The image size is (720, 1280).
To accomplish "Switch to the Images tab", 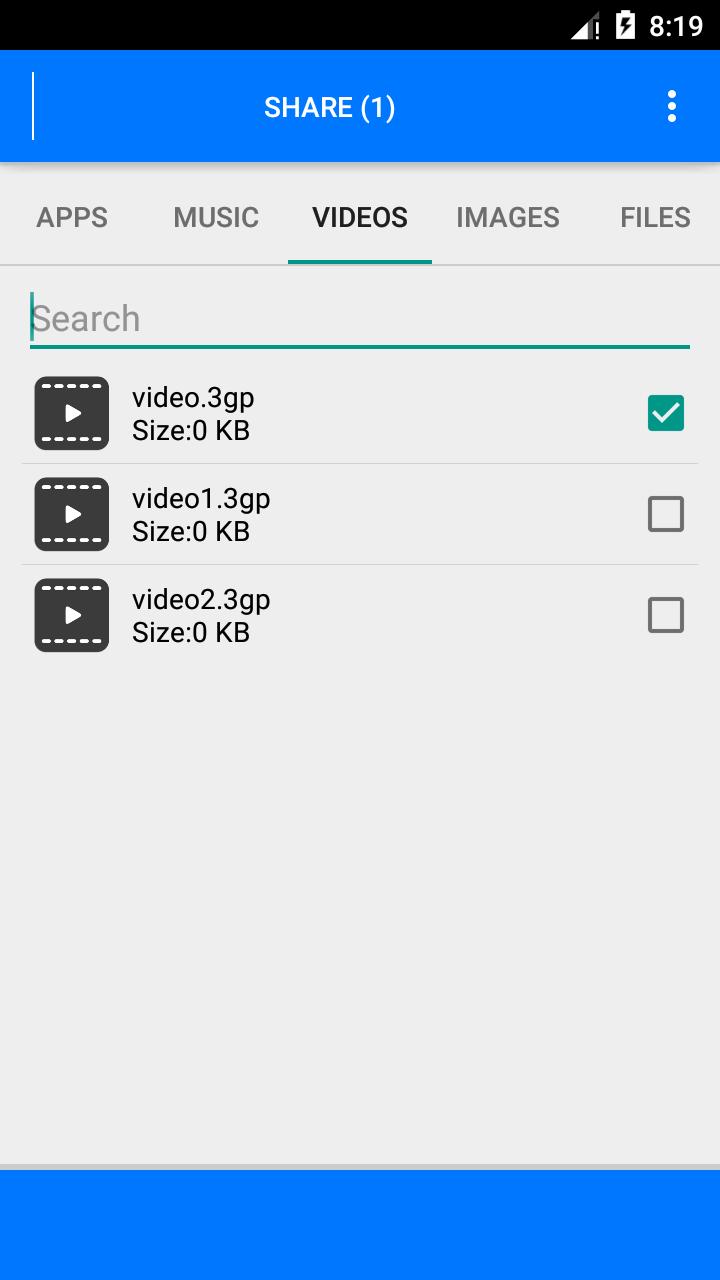I will pos(507,217).
